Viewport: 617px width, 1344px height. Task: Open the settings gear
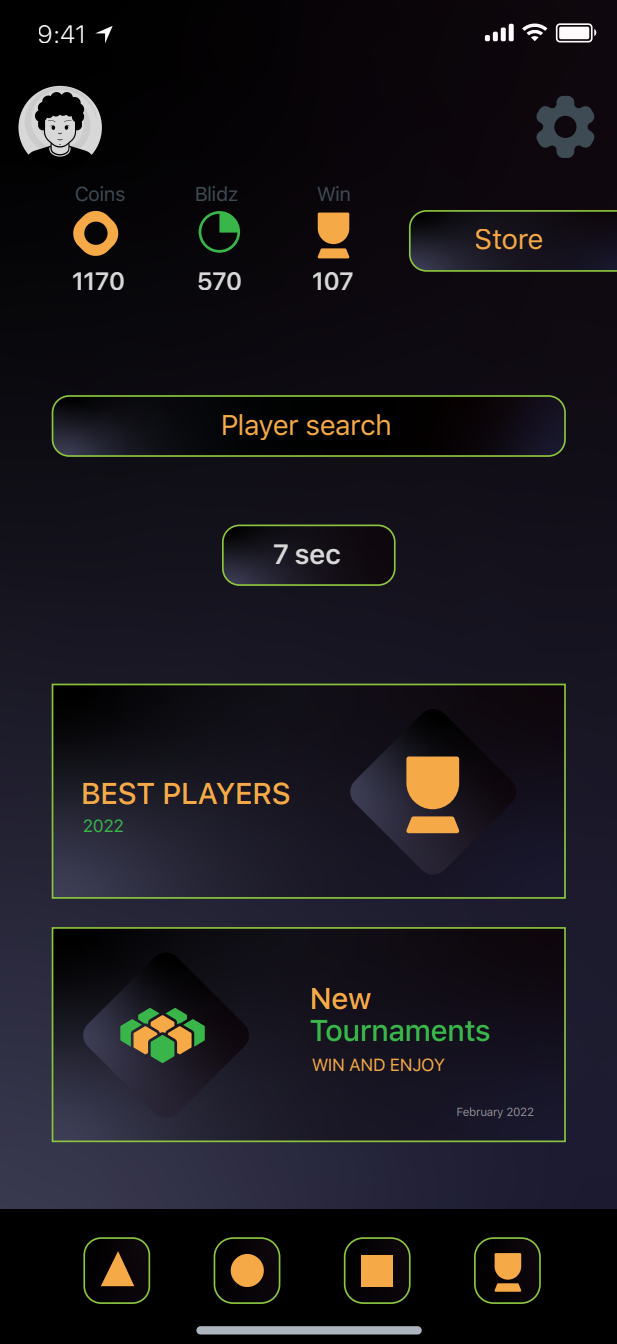[x=565, y=127]
